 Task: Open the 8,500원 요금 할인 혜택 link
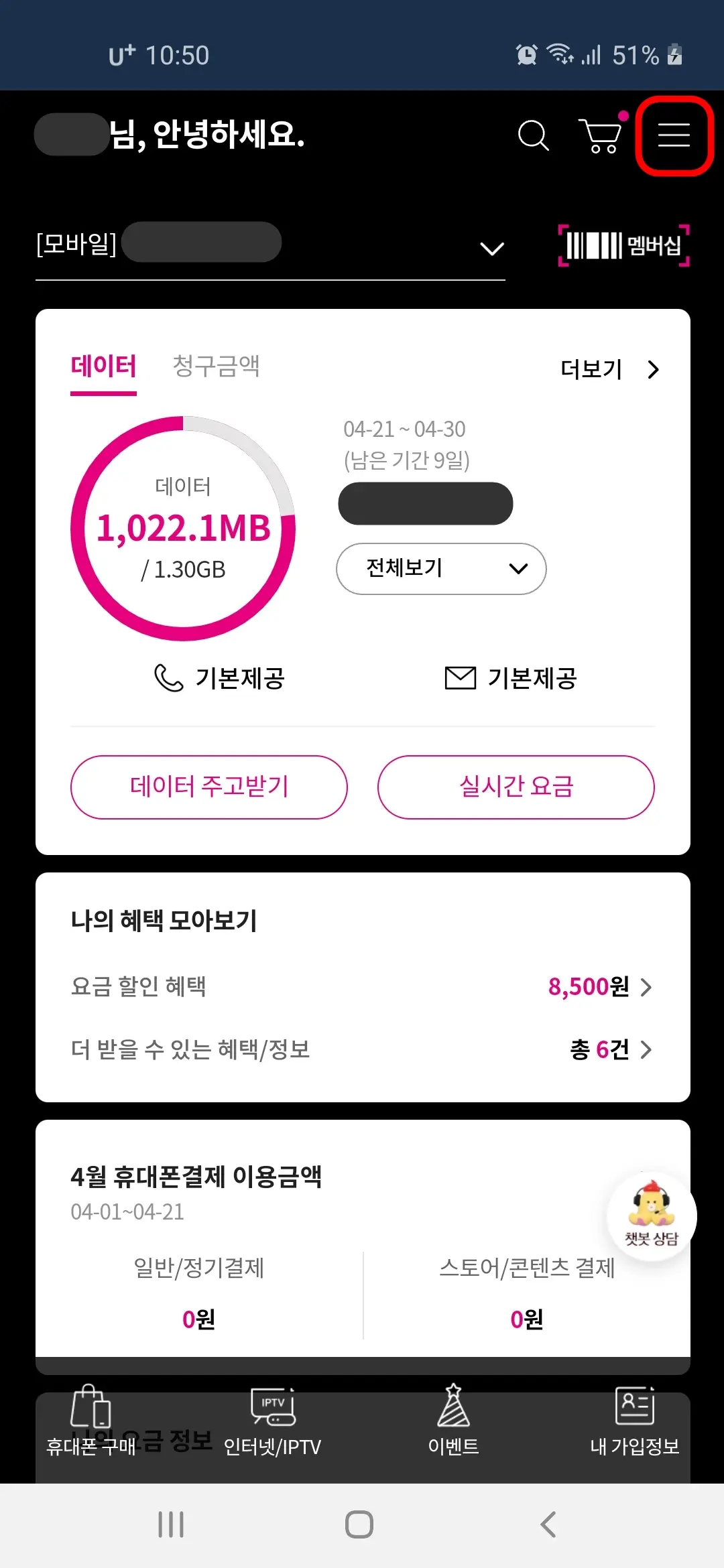click(589, 986)
